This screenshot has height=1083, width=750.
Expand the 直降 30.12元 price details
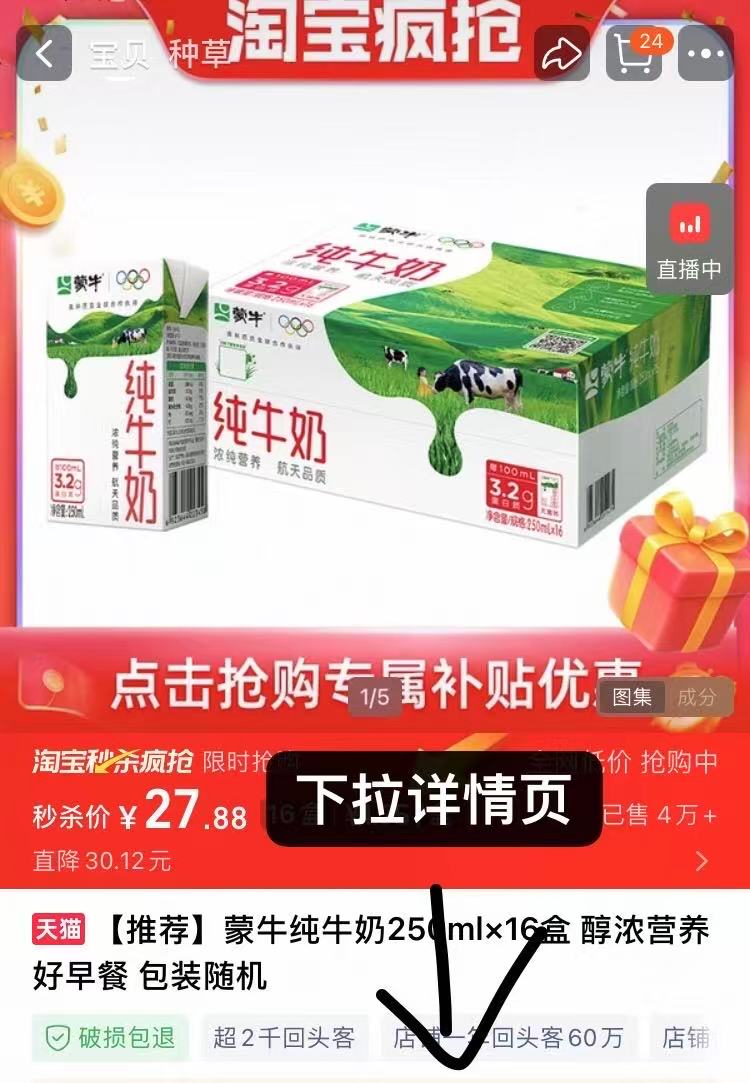[x=700, y=861]
